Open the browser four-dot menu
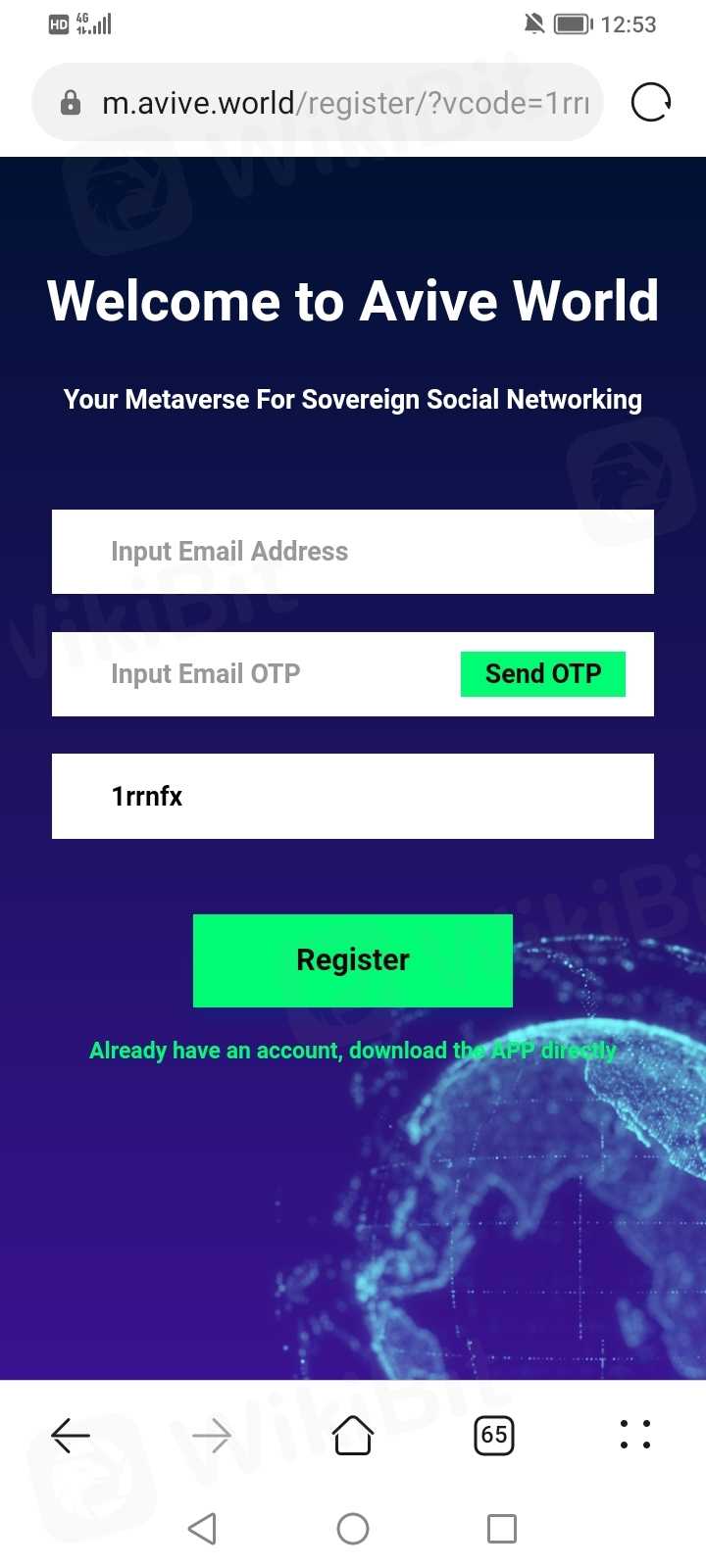Image resolution: width=706 pixels, height=1568 pixels. click(x=634, y=1434)
